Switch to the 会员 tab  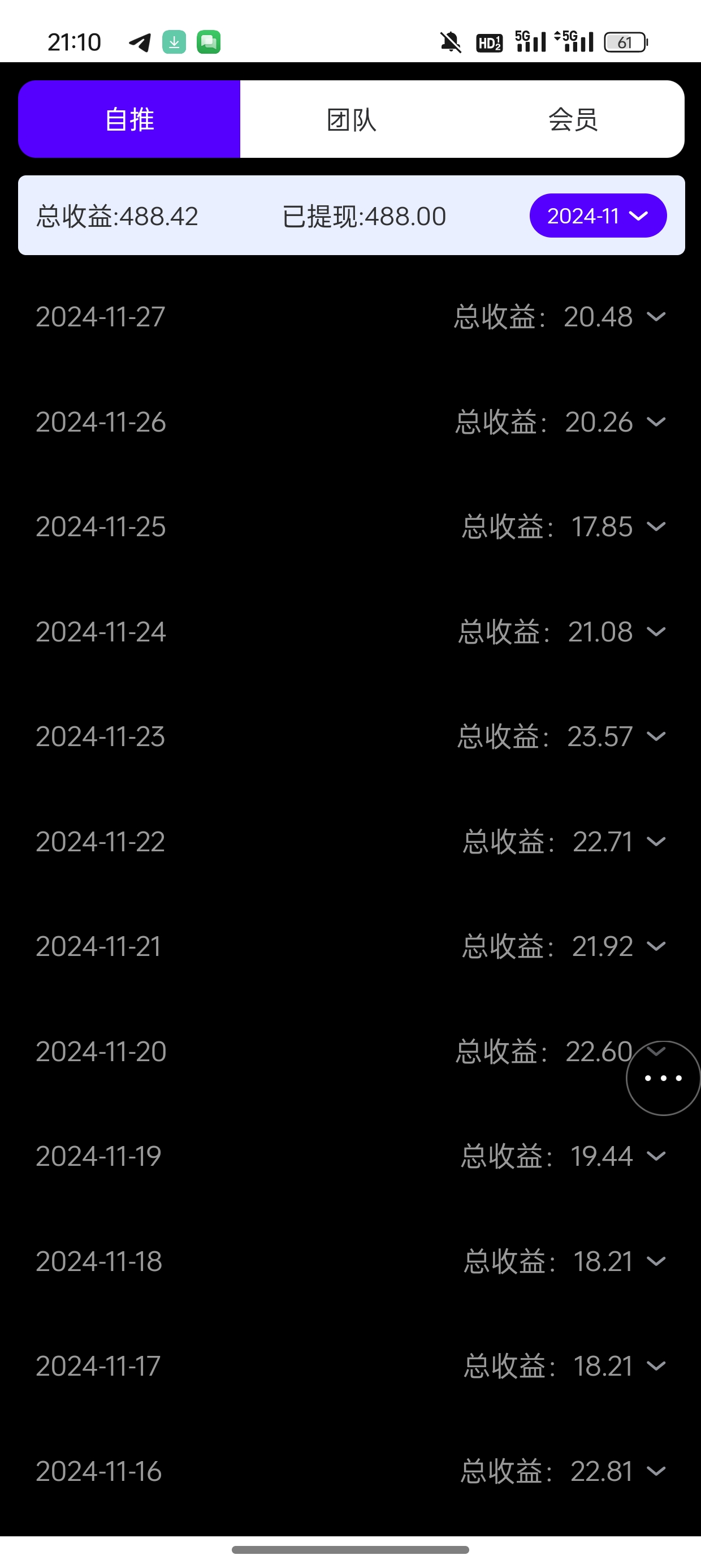click(x=573, y=119)
